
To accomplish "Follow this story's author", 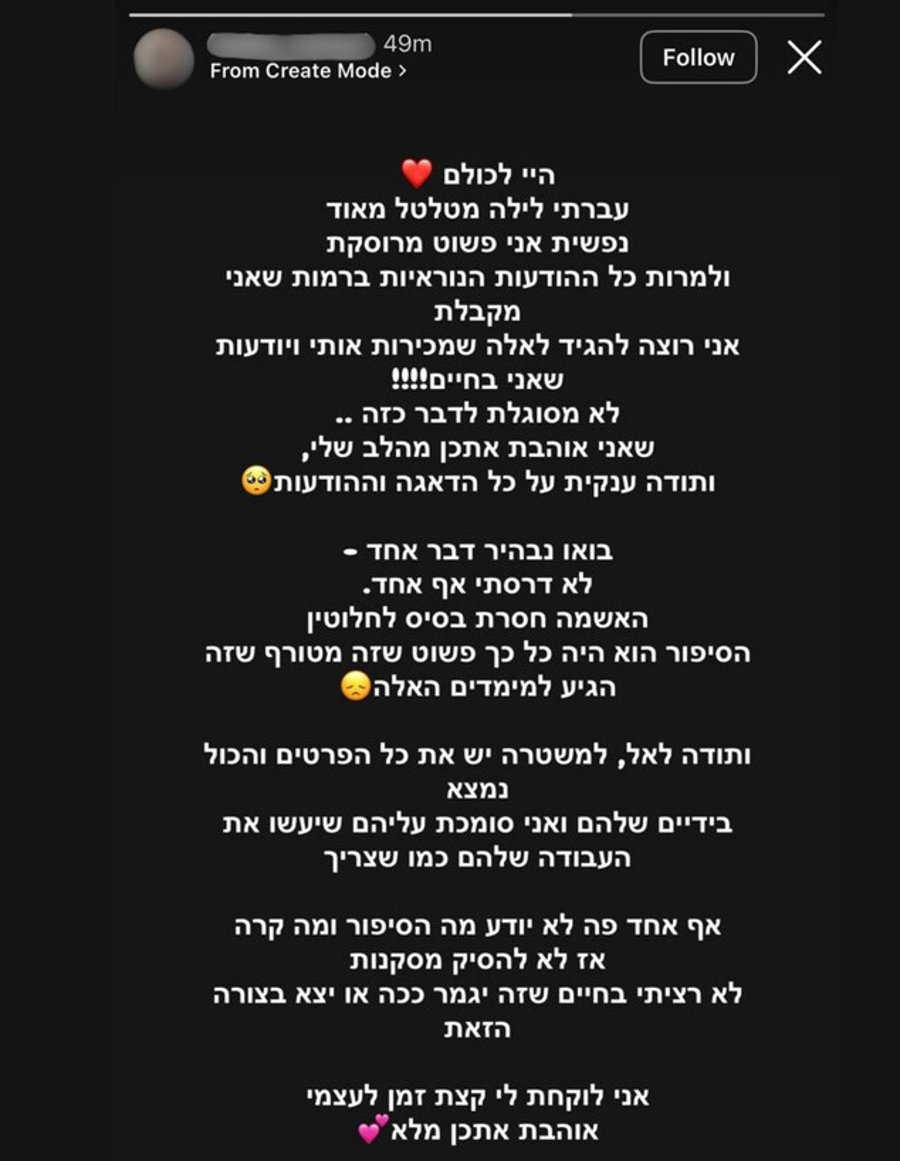I will click(698, 57).
